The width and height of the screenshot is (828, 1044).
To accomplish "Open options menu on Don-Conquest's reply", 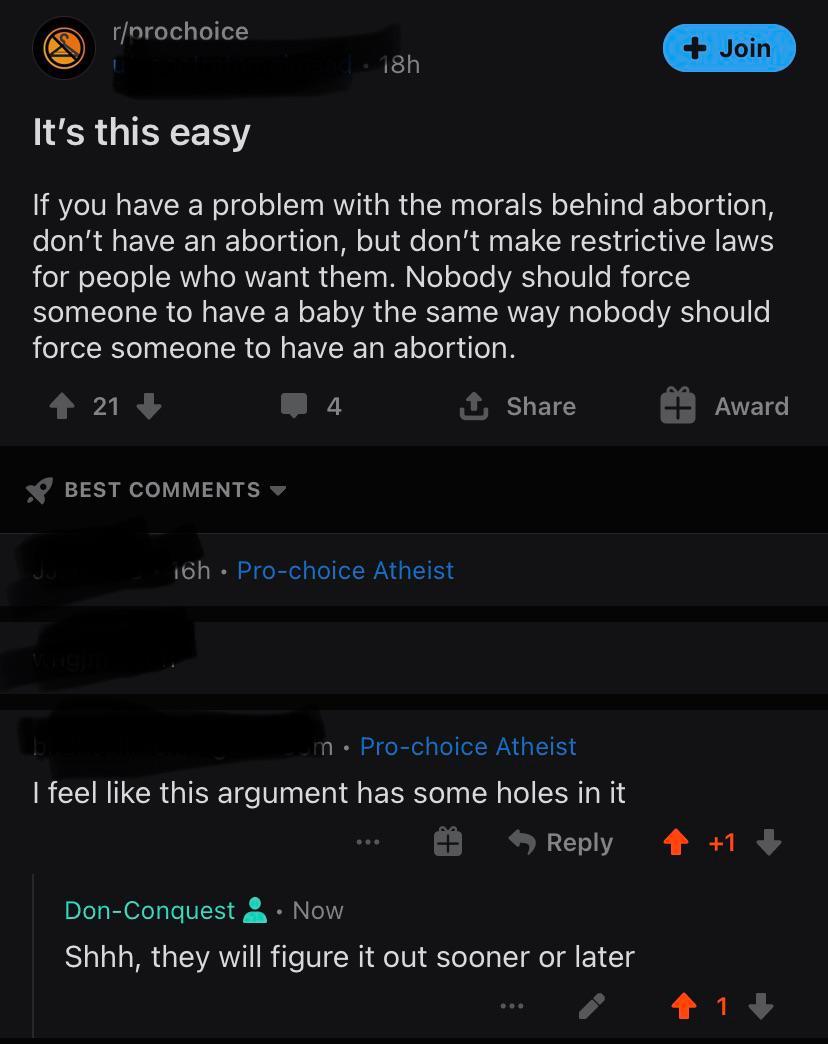I will tap(512, 1006).
